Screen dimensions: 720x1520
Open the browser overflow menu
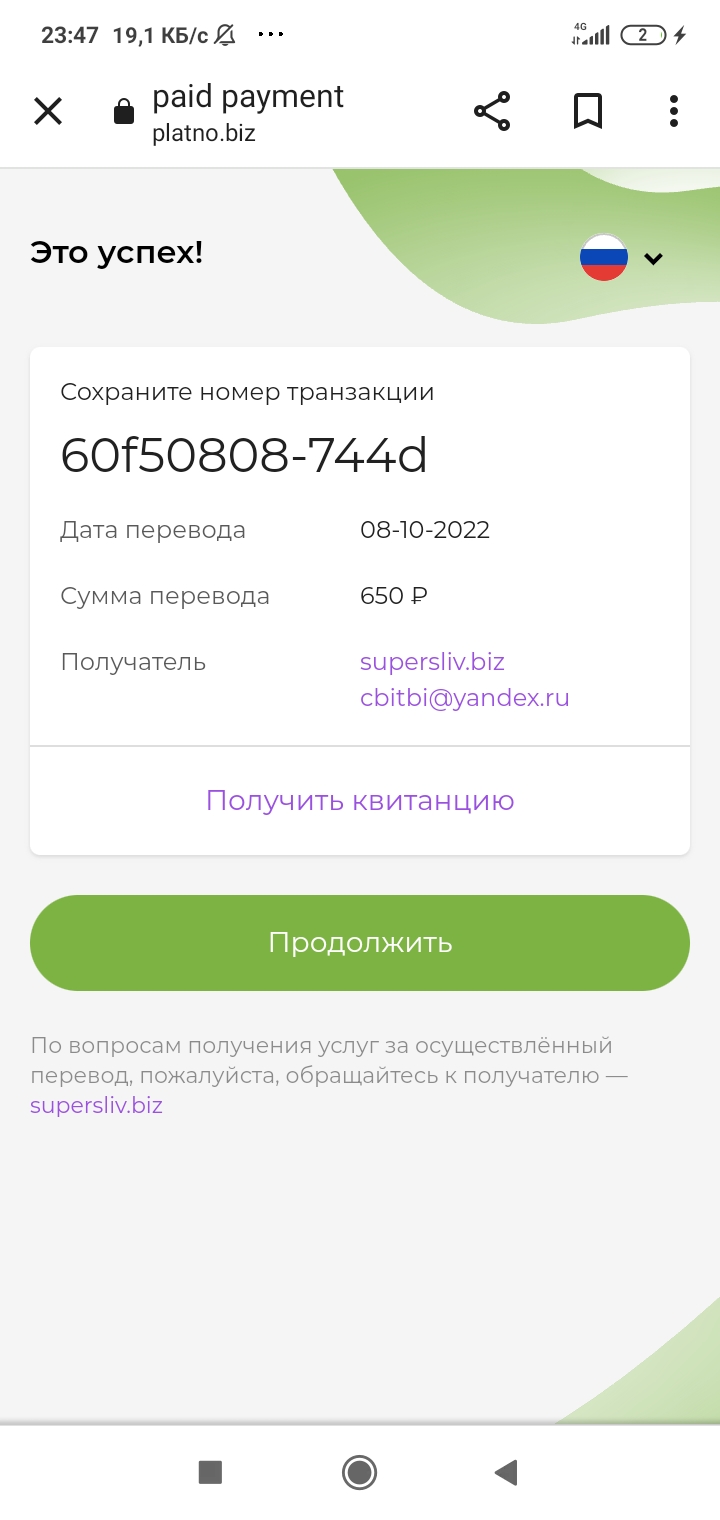pos(674,111)
